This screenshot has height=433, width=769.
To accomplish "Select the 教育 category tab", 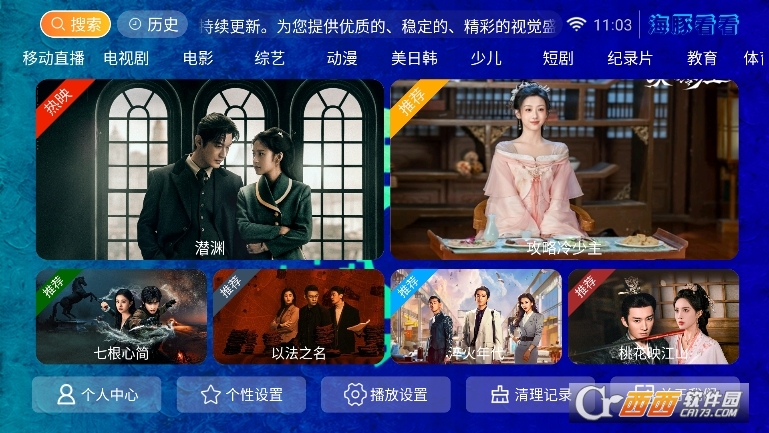I will (x=702, y=58).
